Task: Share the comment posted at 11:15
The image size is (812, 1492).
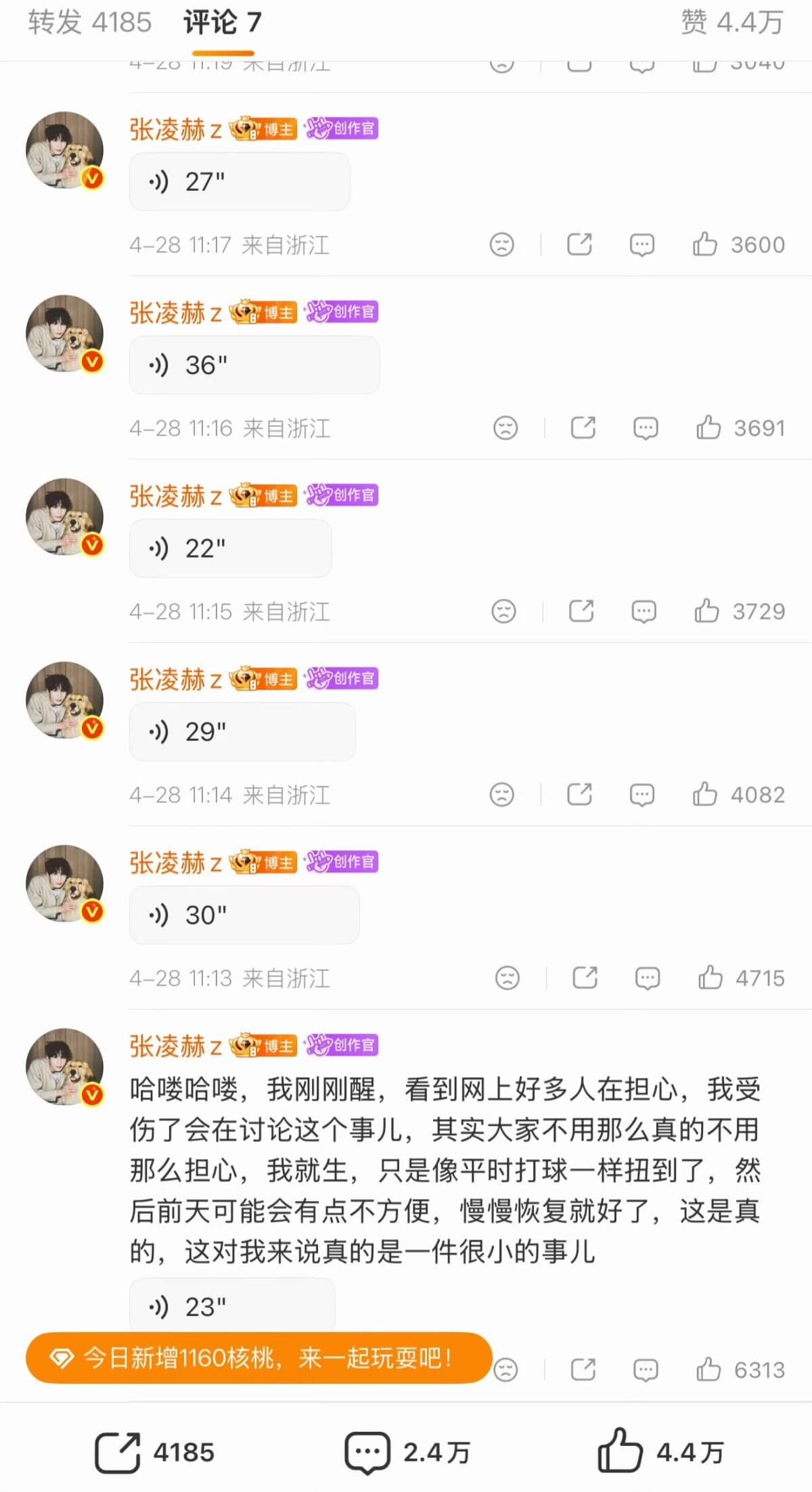Action: pos(581,611)
